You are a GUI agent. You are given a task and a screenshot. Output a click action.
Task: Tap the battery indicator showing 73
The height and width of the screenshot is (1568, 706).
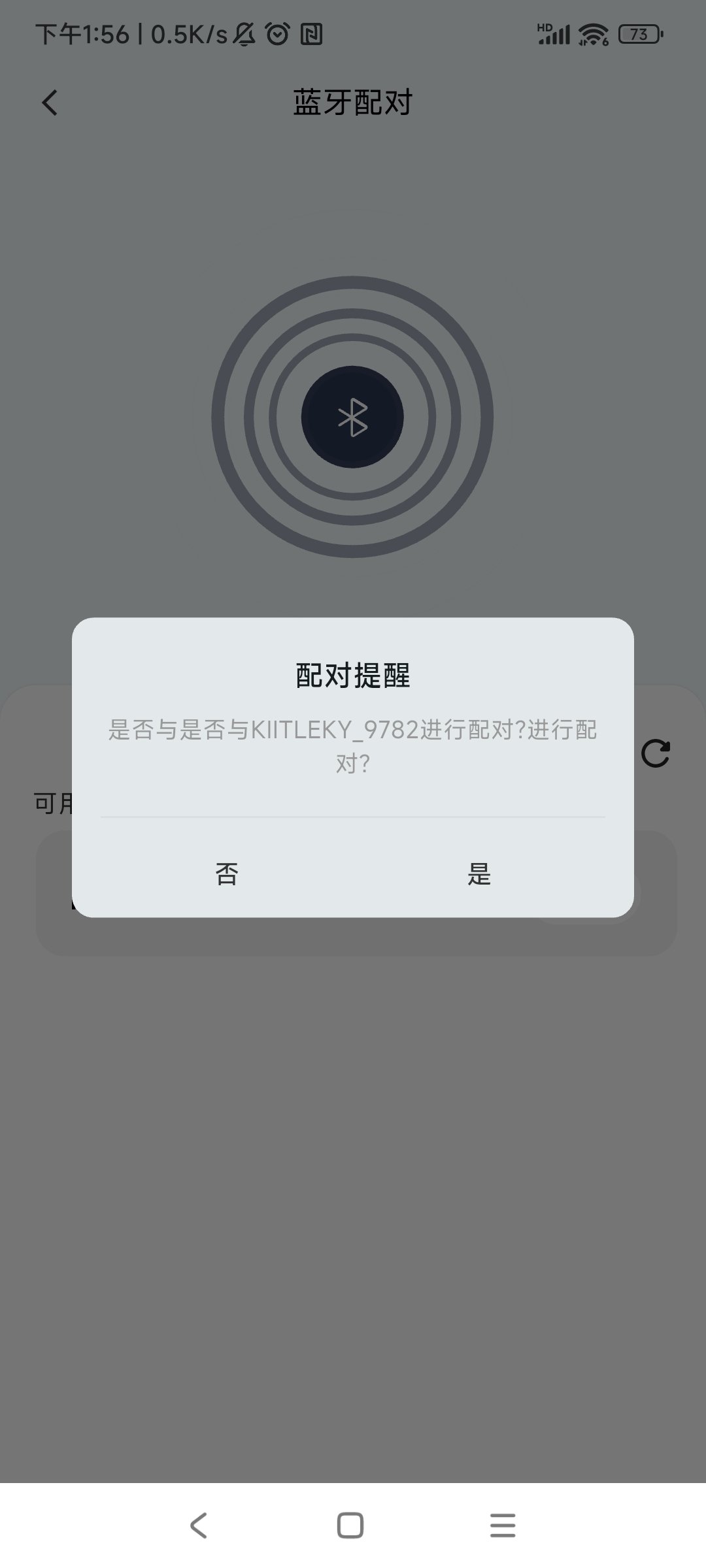[x=639, y=35]
